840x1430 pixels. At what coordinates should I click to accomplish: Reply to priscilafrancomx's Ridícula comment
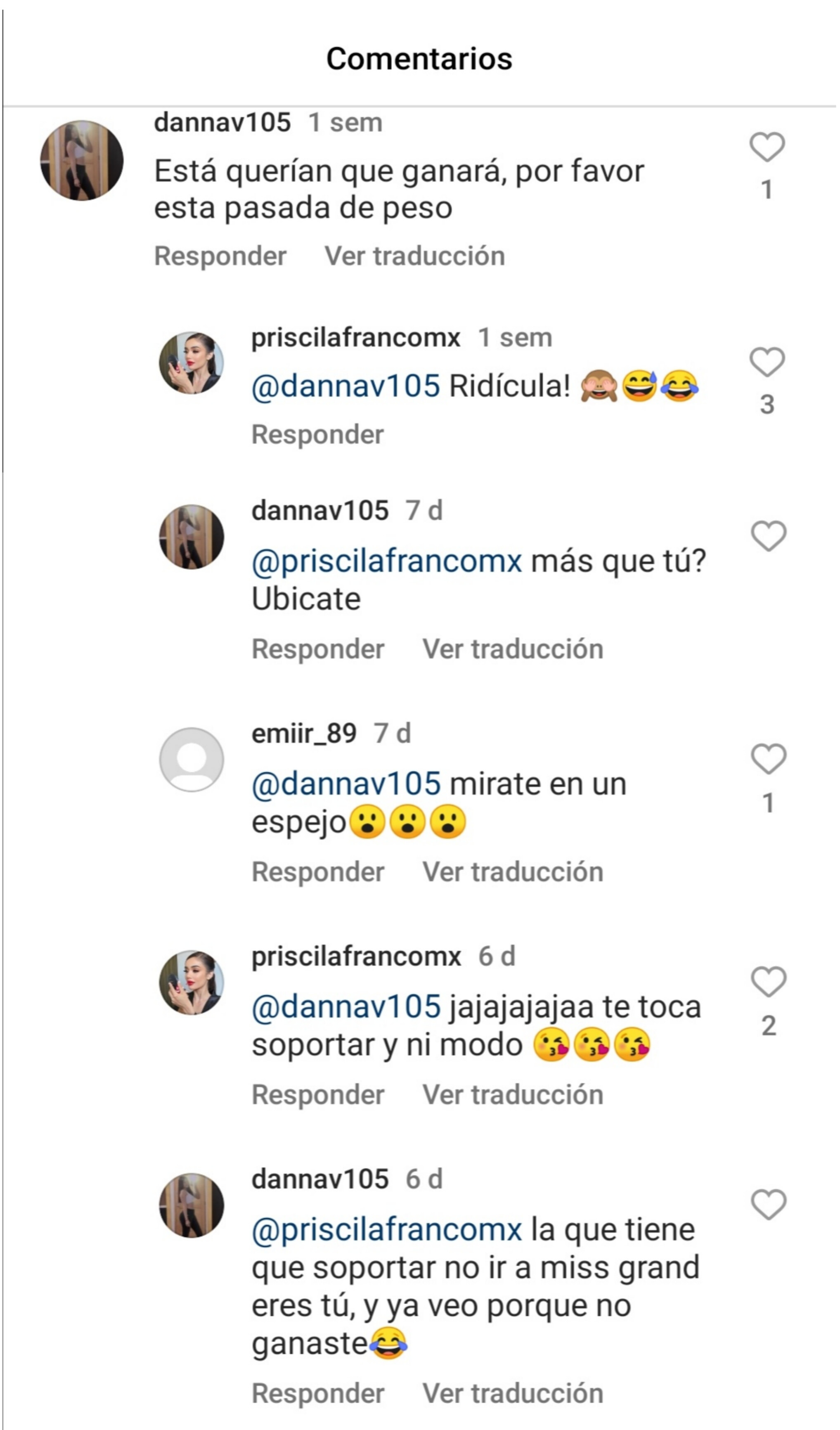click(318, 434)
